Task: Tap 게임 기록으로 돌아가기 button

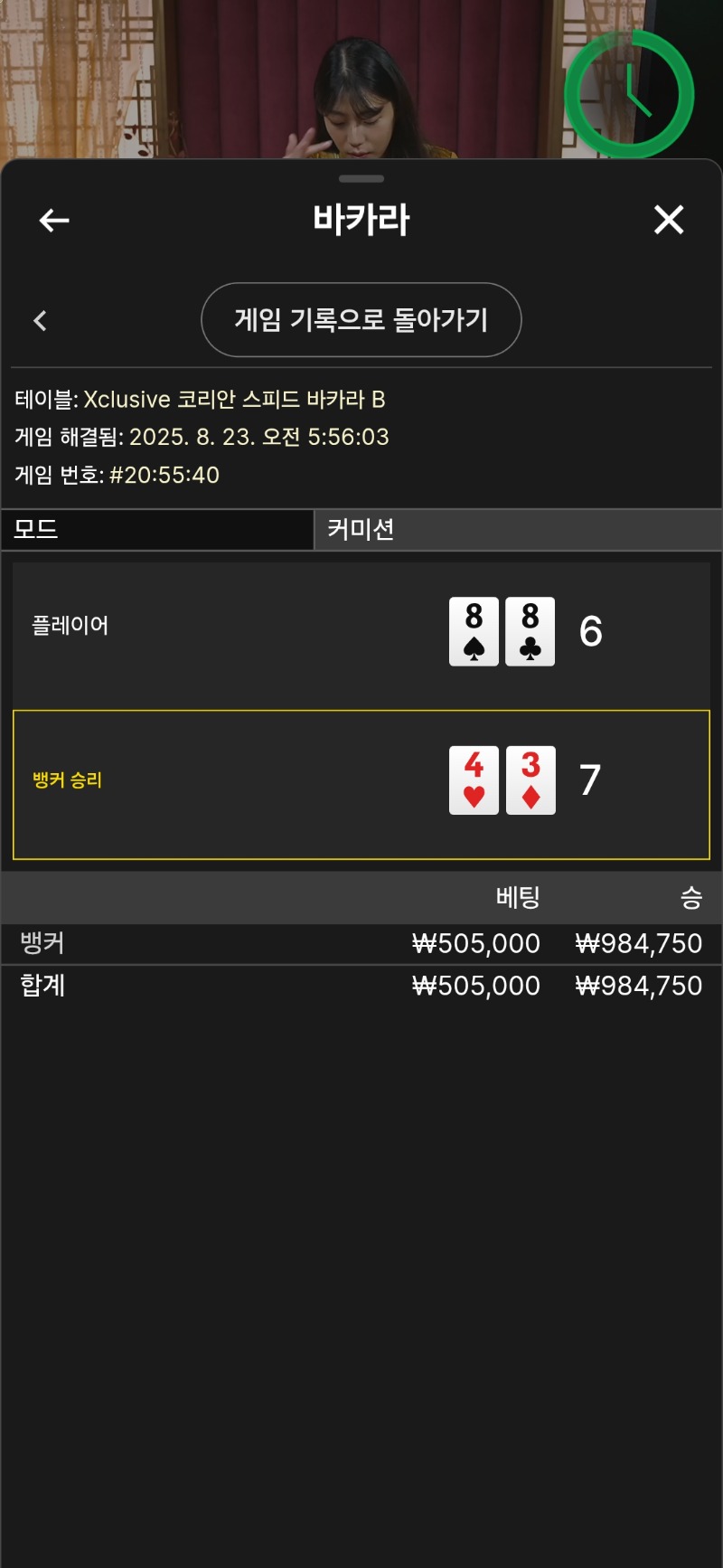Action: tap(361, 320)
